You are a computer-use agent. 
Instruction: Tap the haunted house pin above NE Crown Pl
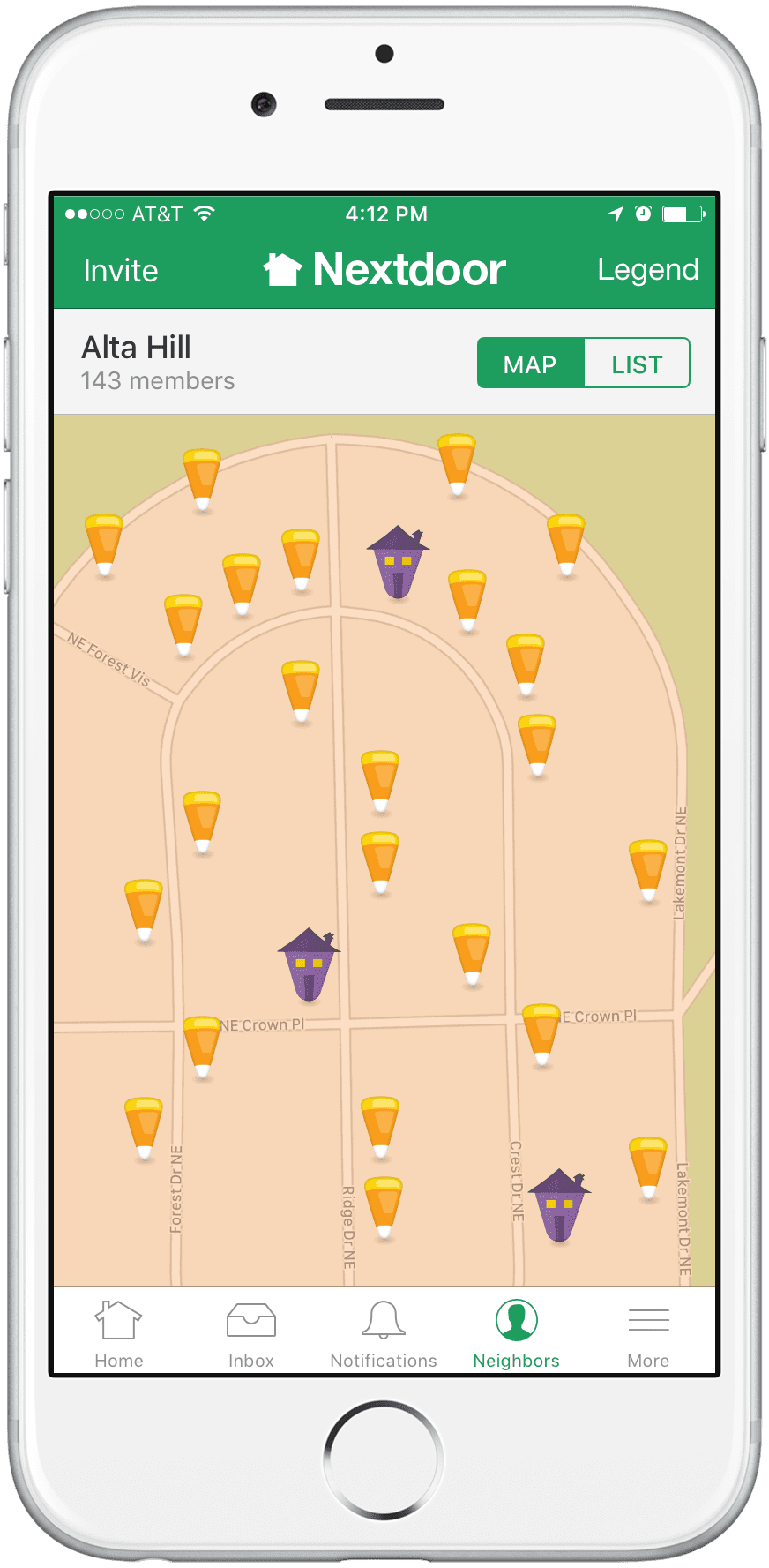pos(309,964)
